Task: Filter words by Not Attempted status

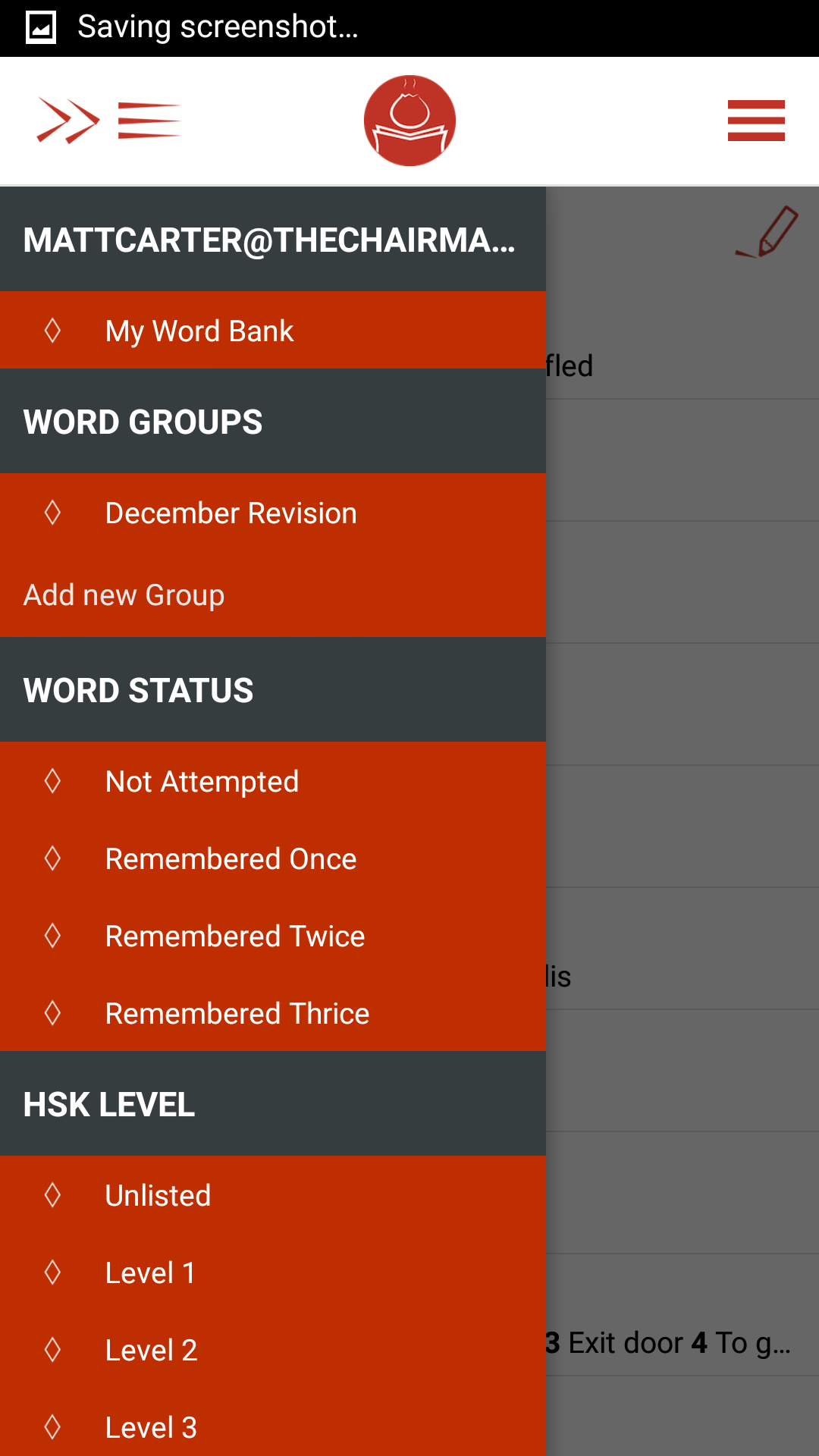Action: (202, 782)
